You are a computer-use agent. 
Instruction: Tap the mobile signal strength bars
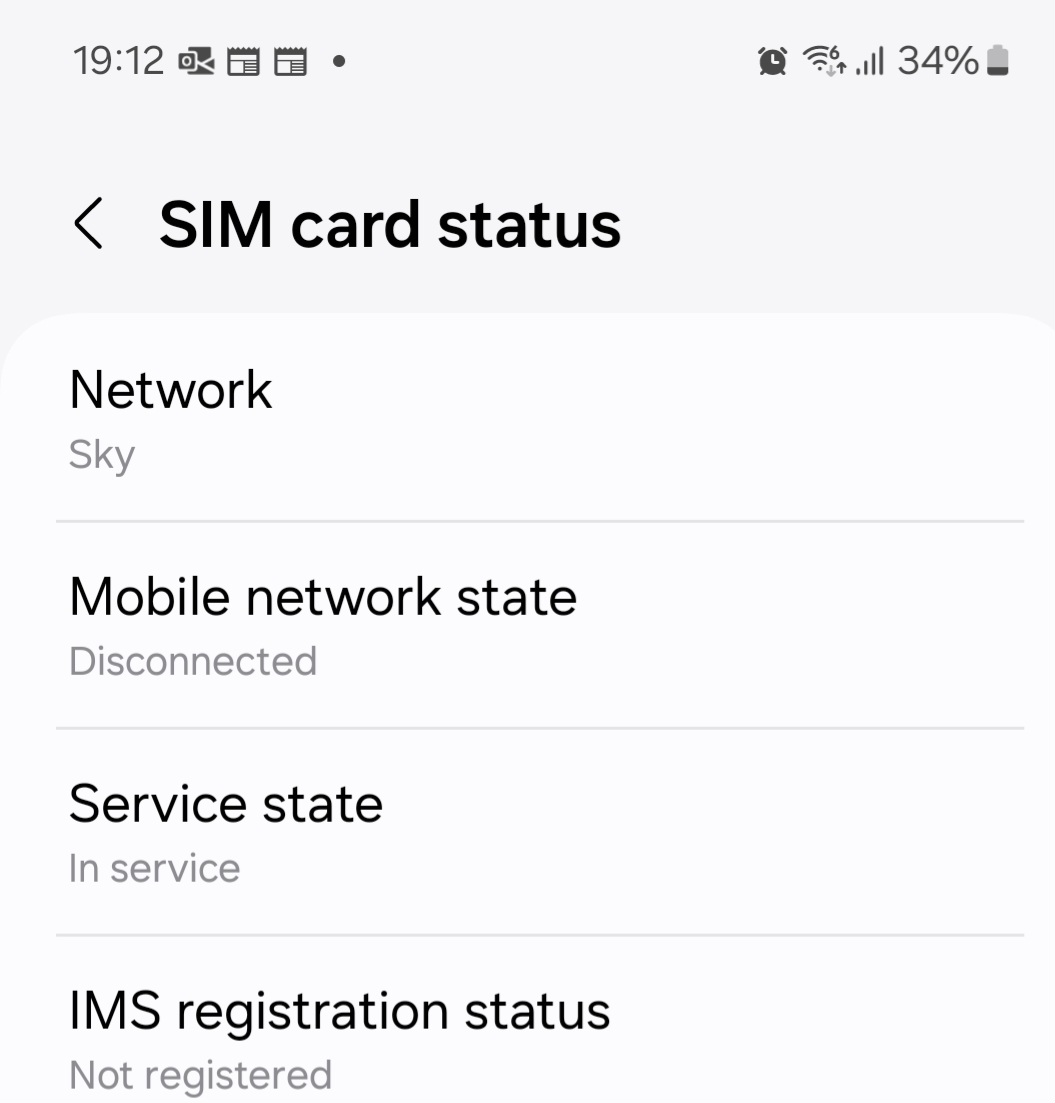pyautogui.click(x=871, y=62)
